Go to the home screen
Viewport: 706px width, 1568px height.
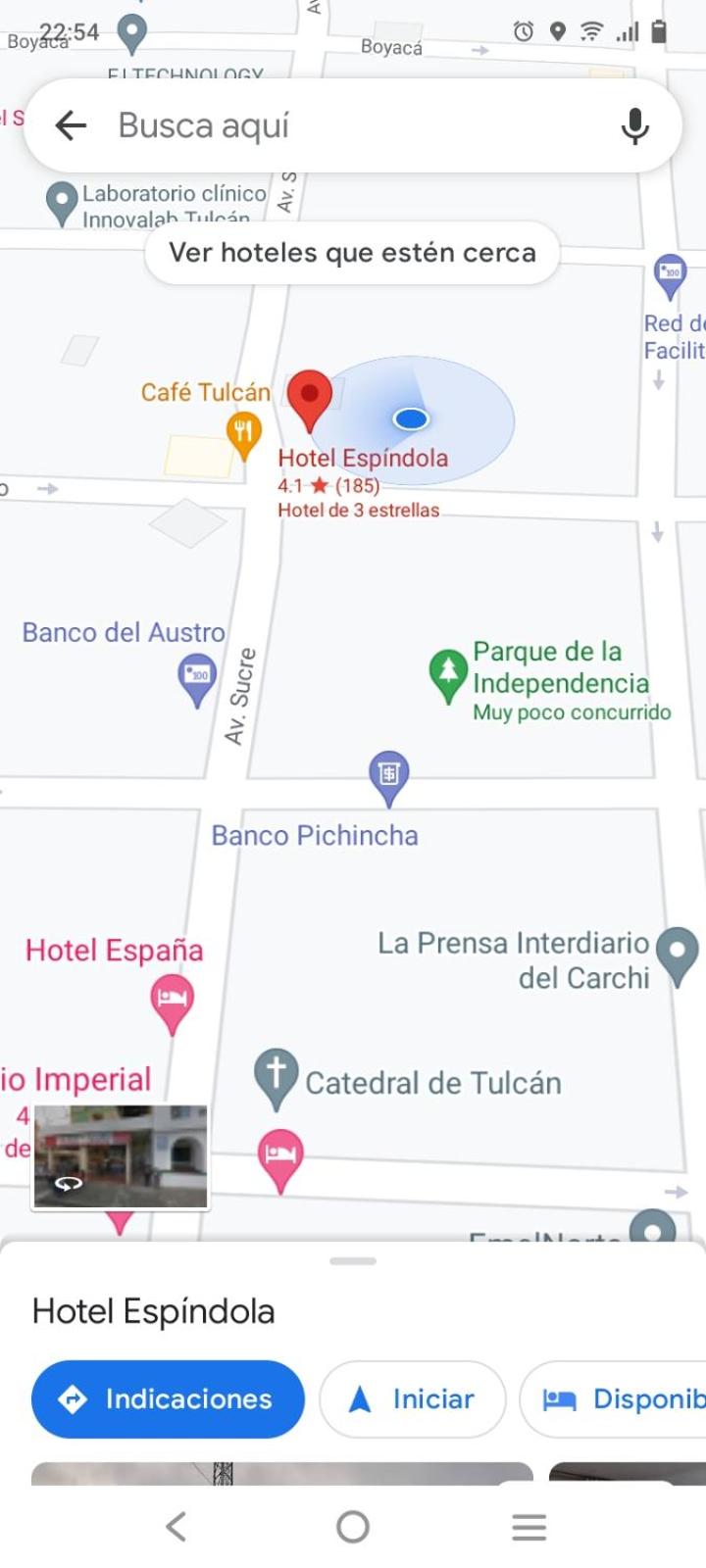tap(353, 1526)
